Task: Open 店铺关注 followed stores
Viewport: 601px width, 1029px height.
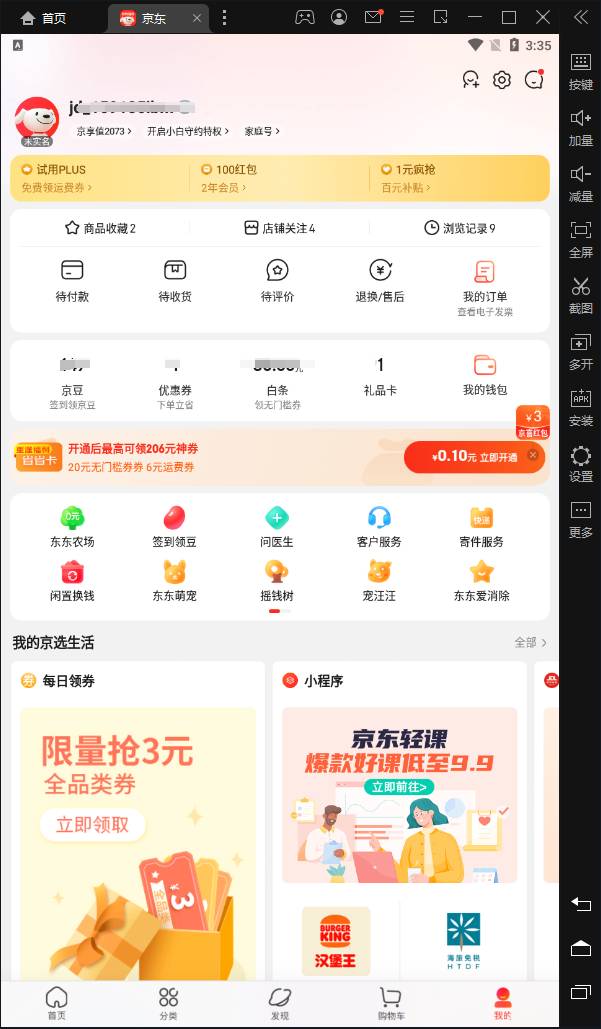Action: click(x=280, y=228)
